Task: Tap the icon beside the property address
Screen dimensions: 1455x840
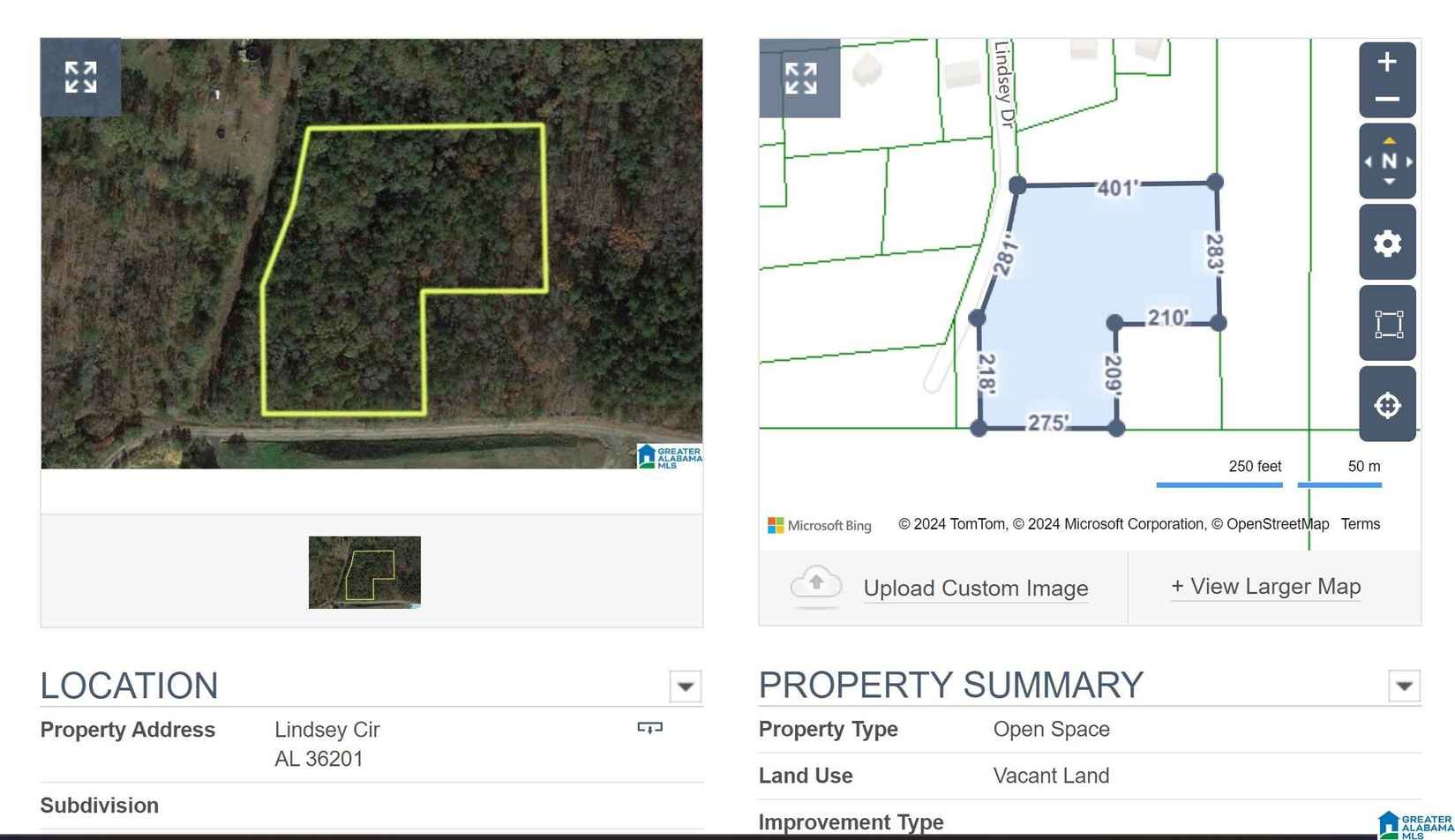Action: [649, 728]
